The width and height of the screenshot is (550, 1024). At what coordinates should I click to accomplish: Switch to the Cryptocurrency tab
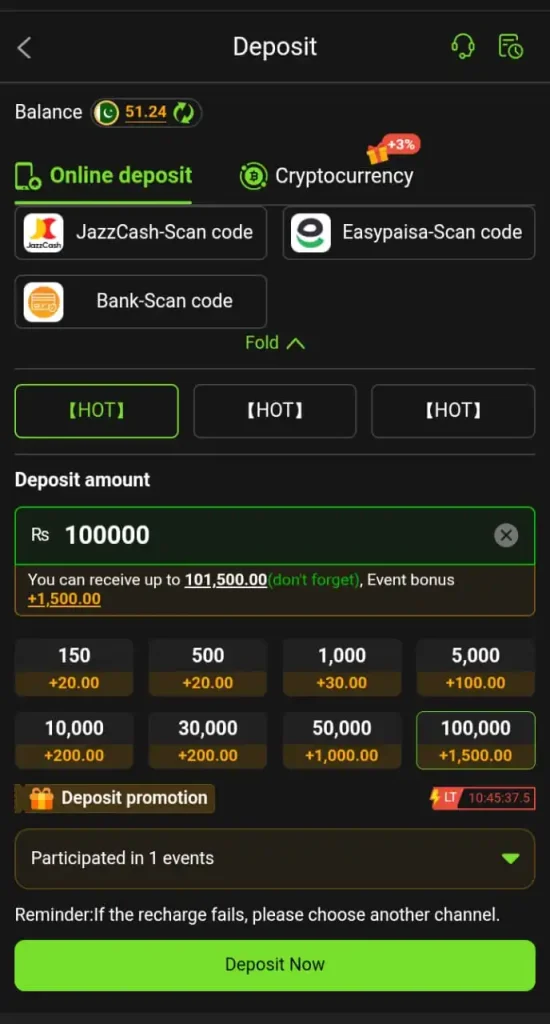[x=326, y=176]
